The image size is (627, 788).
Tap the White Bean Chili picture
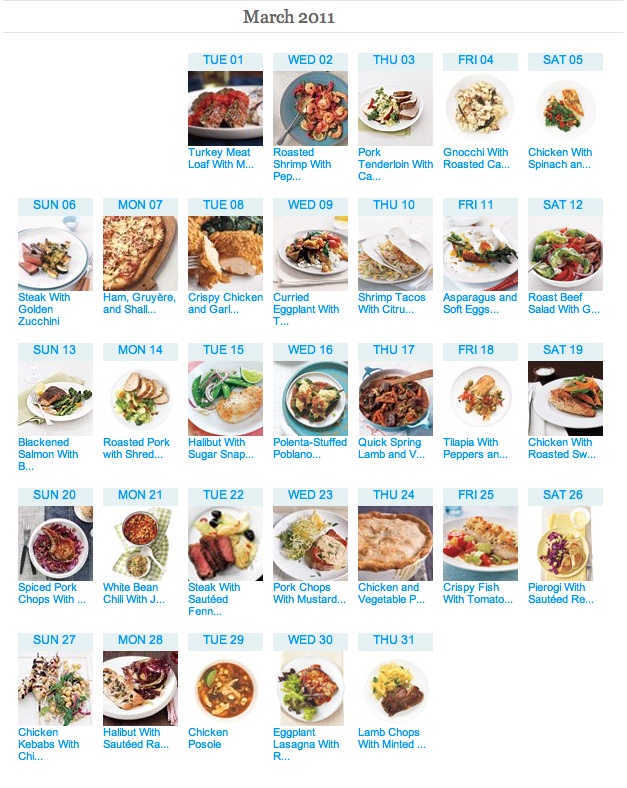140,543
